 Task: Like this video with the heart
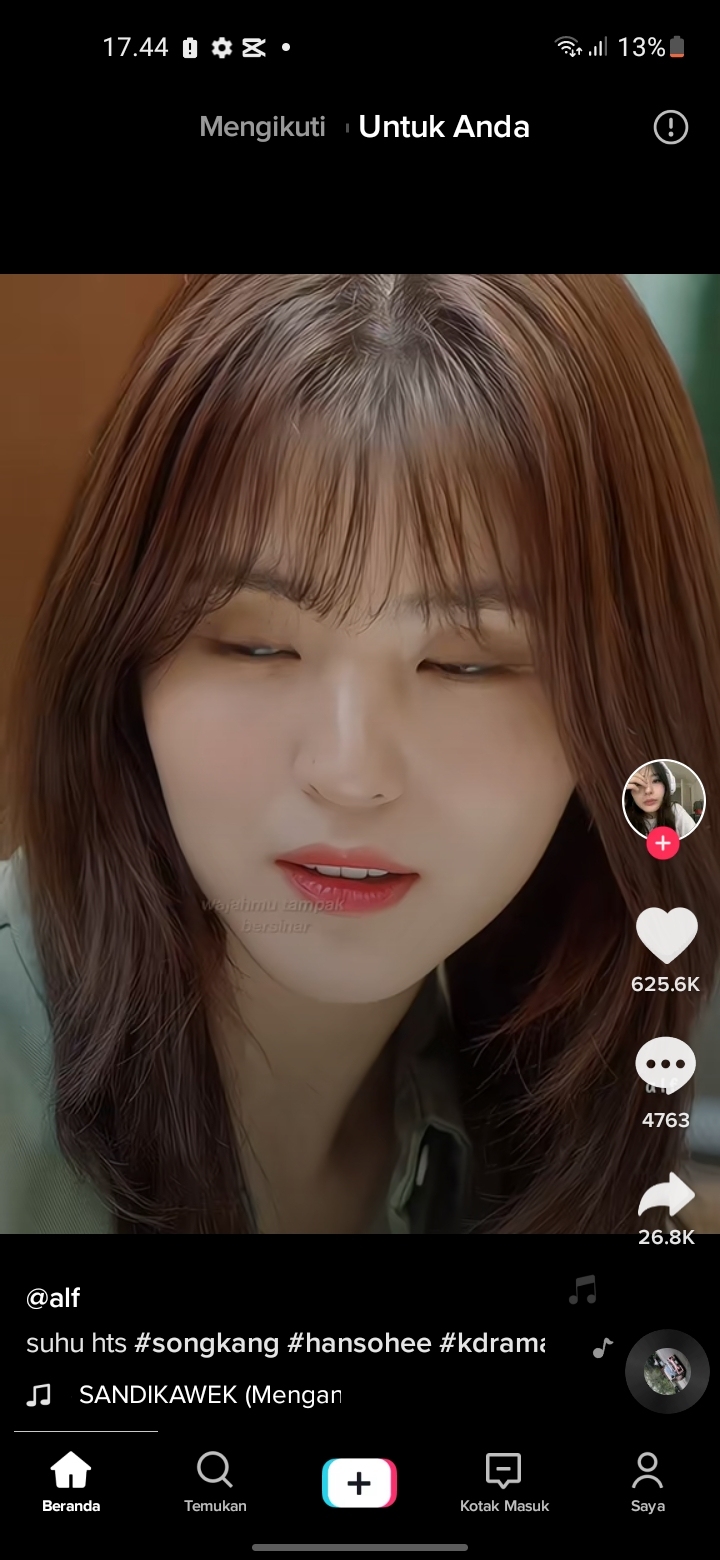tap(666, 935)
